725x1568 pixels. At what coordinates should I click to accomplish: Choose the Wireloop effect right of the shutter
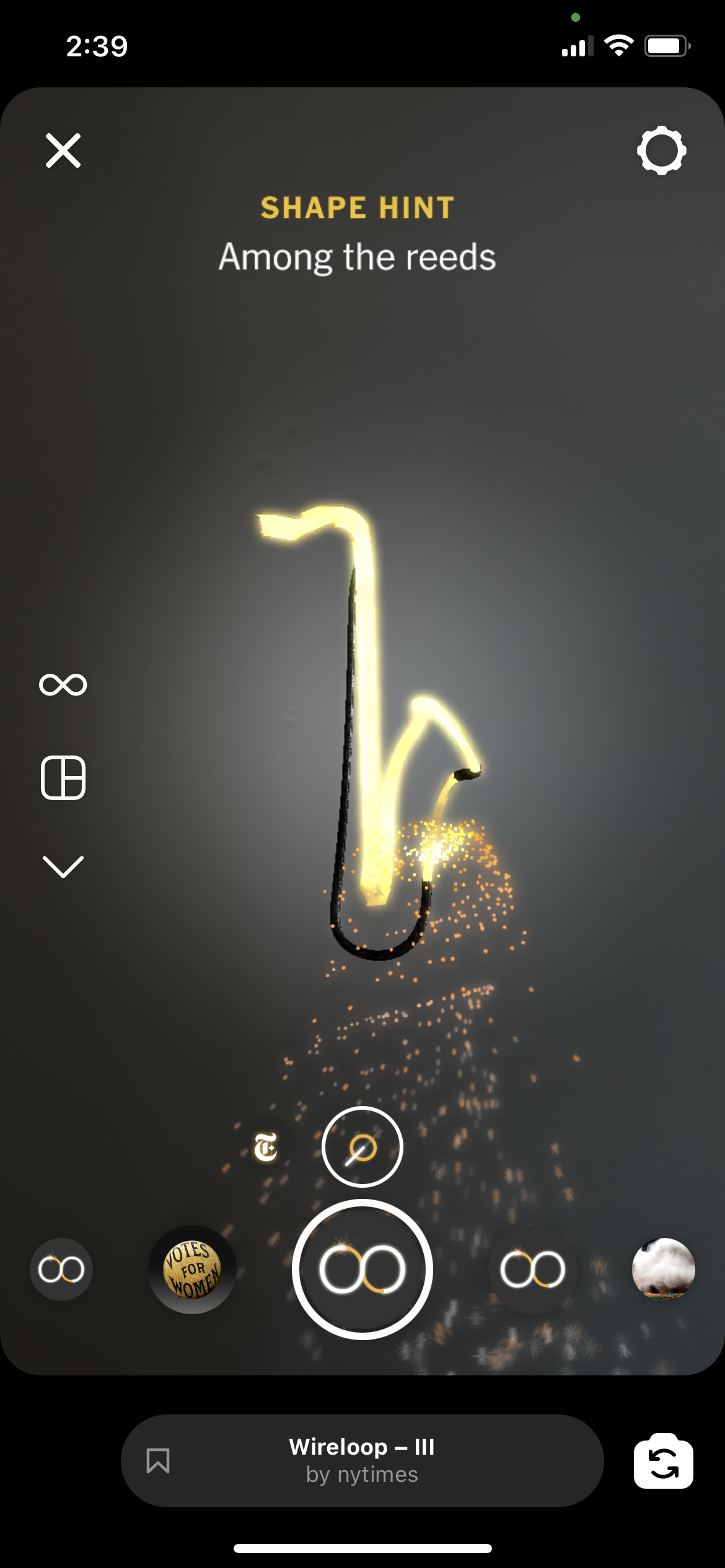(x=533, y=1270)
